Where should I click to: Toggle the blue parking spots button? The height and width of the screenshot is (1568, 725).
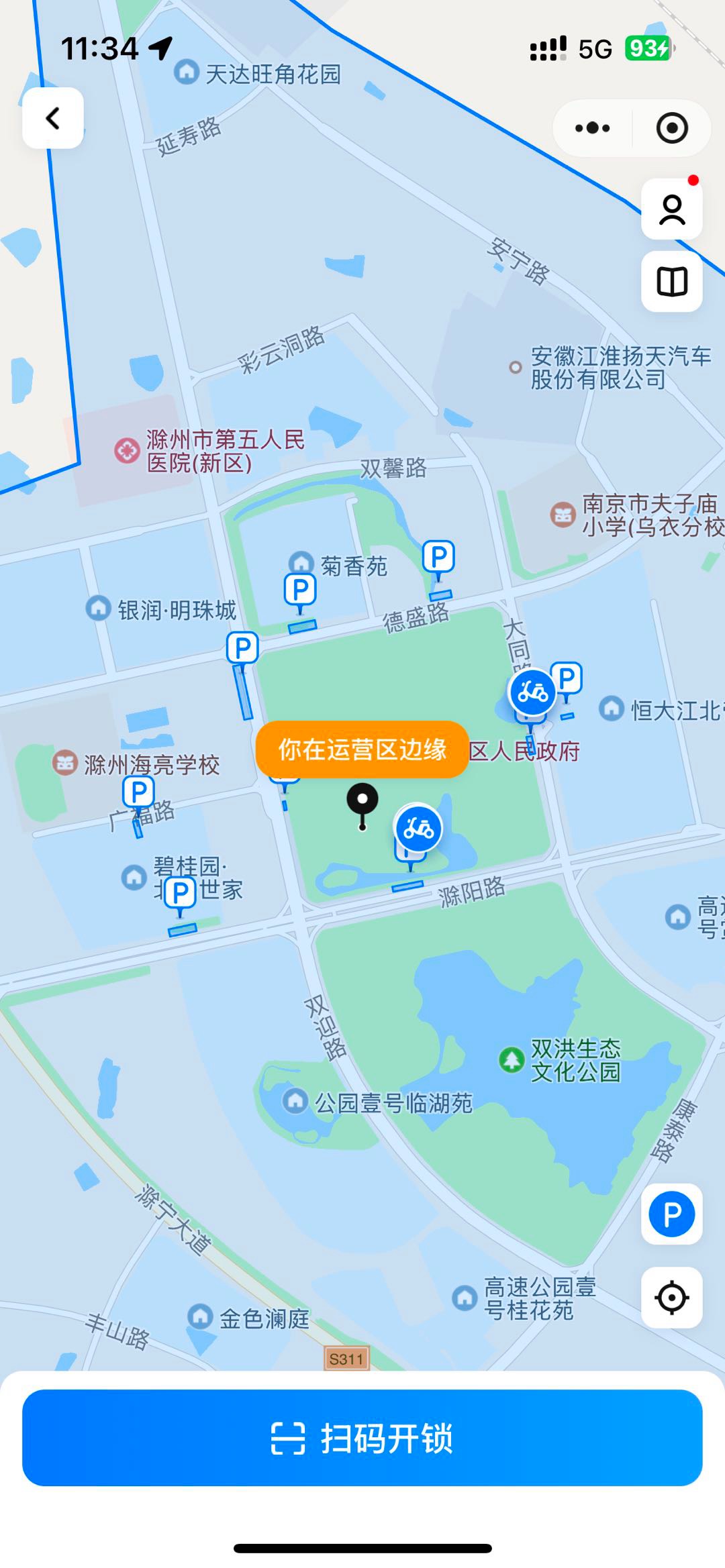[x=671, y=1214]
